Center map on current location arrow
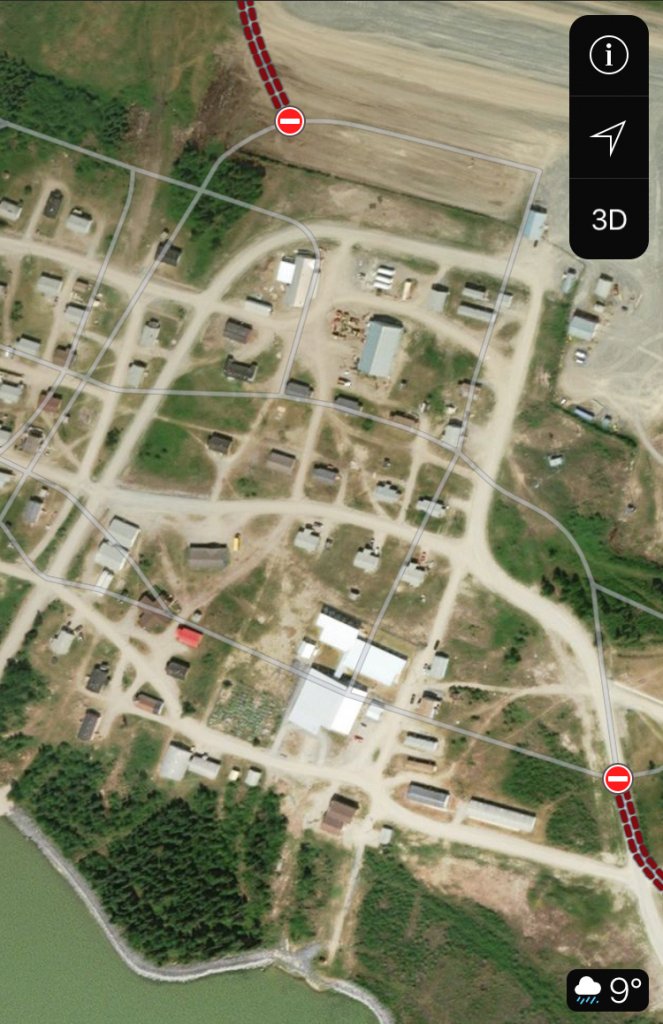 (x=608, y=138)
